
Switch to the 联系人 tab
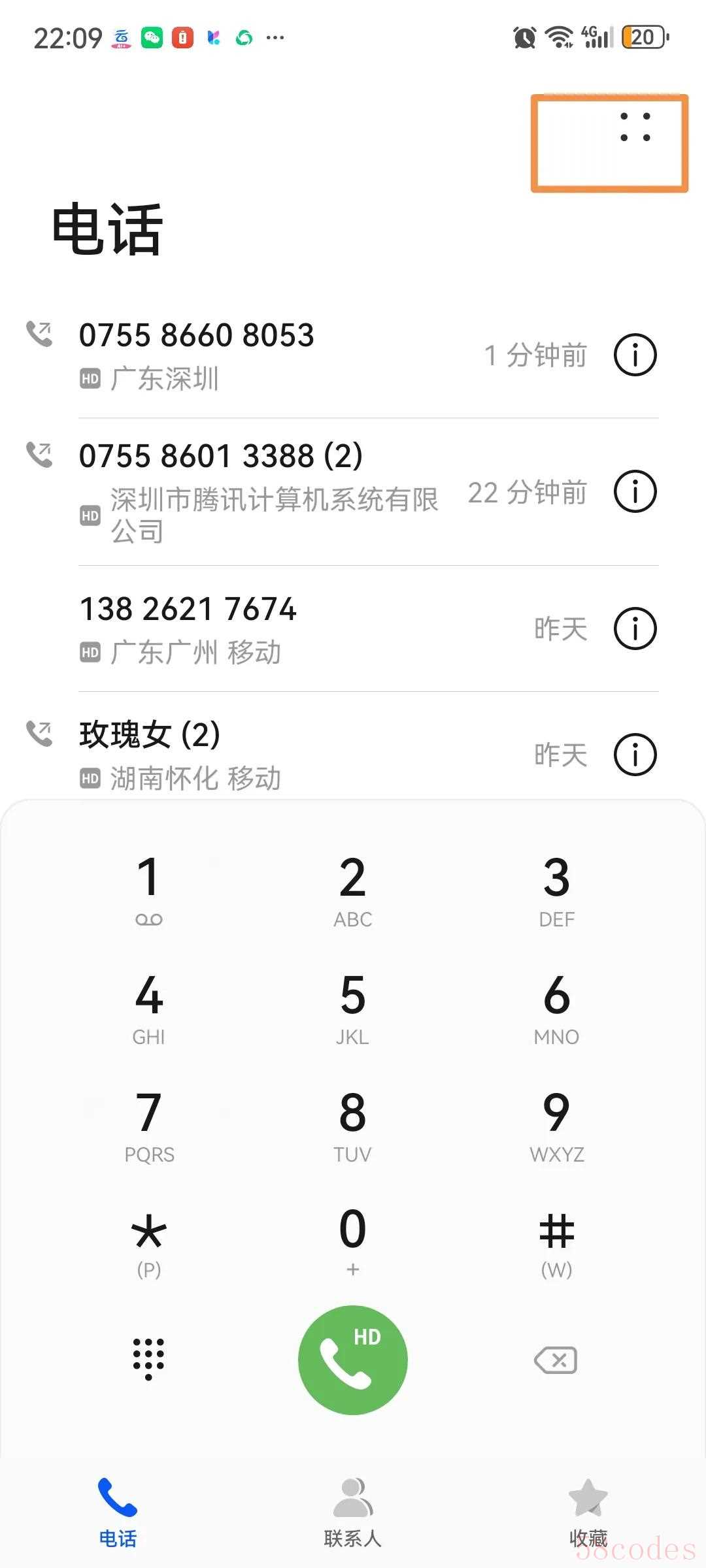point(353,1512)
